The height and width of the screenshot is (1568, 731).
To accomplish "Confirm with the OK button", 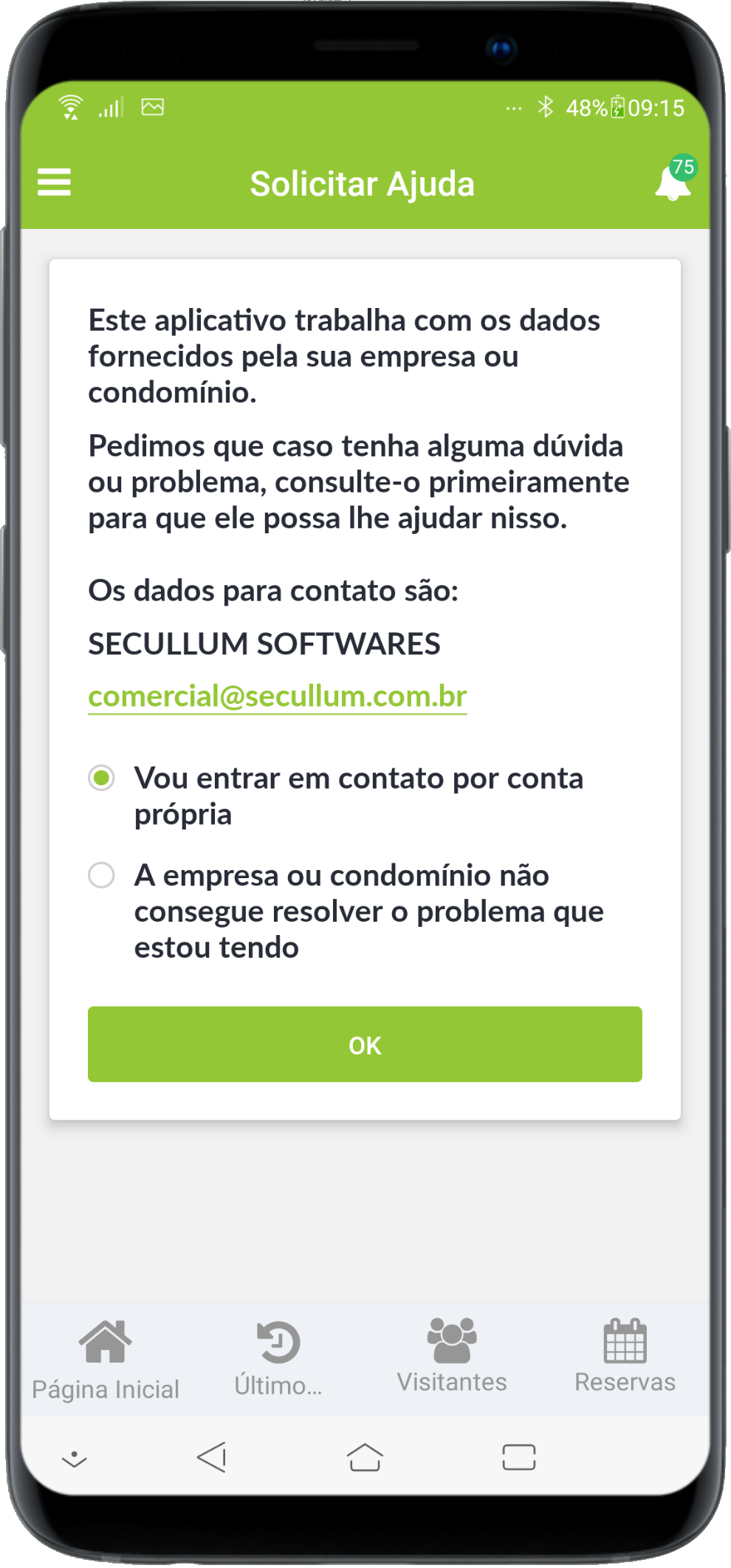I will point(365,1044).
